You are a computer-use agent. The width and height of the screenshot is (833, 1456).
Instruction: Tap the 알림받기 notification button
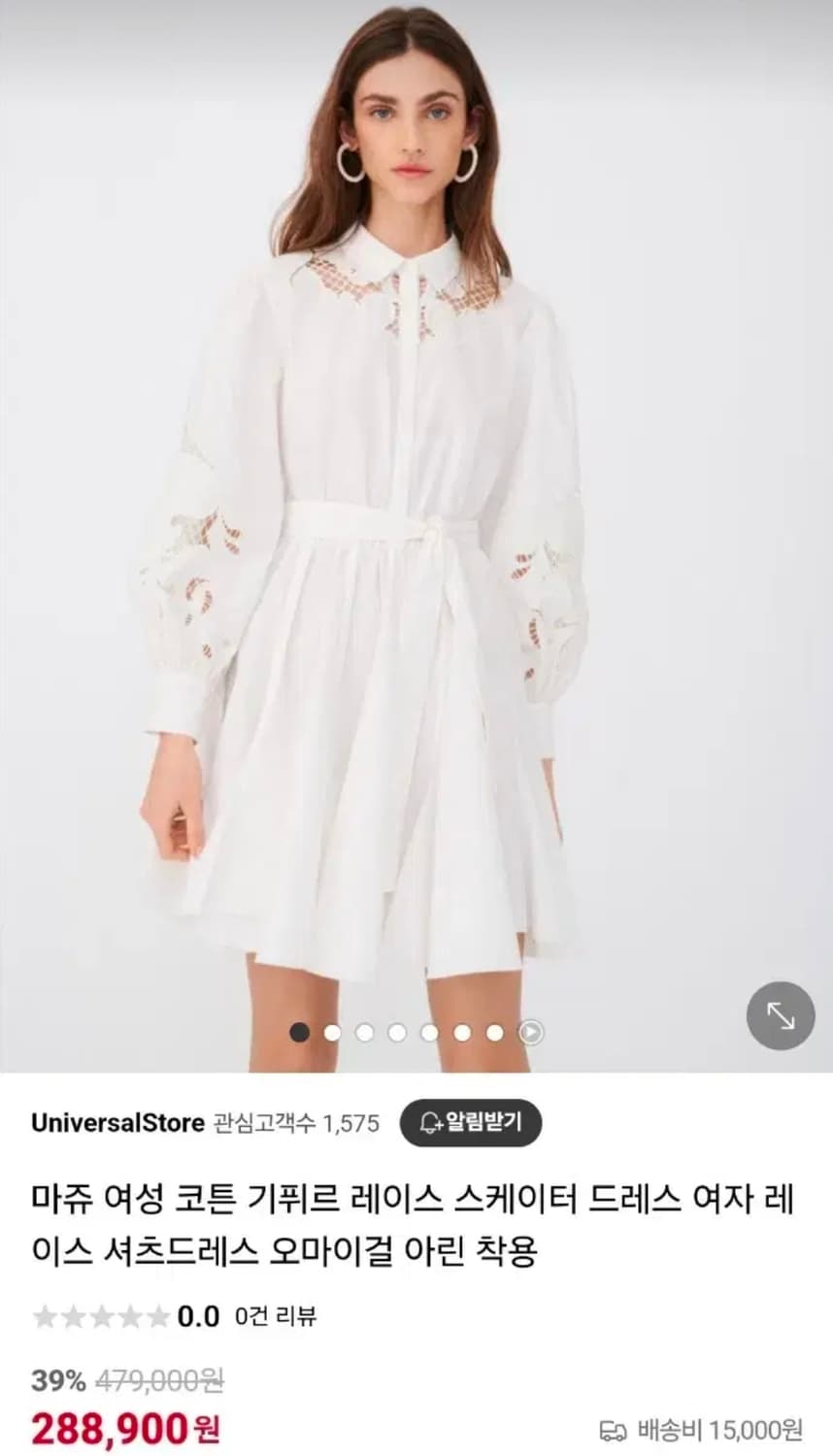[x=471, y=1123]
